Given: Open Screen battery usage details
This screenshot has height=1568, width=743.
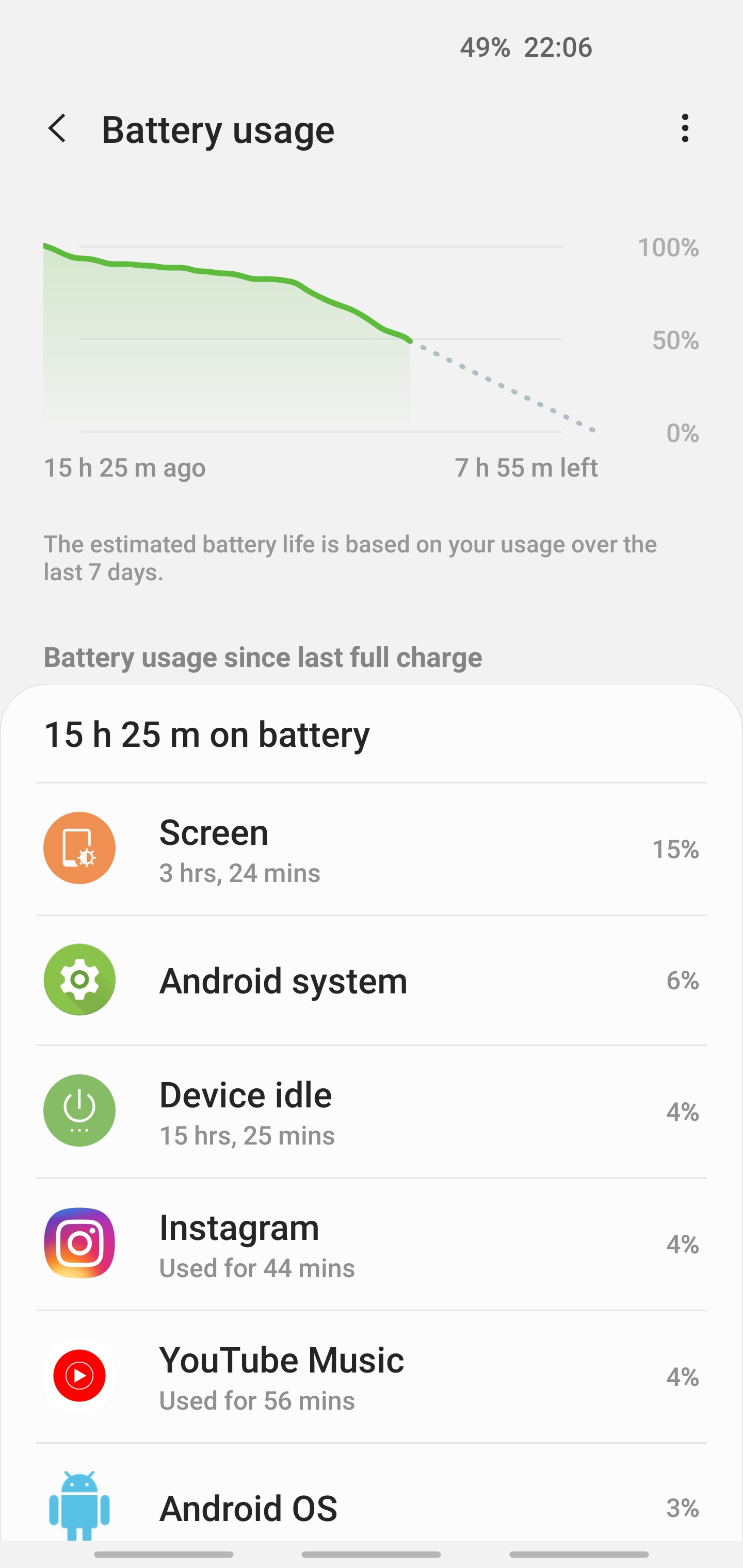Looking at the screenshot, I should [x=372, y=849].
